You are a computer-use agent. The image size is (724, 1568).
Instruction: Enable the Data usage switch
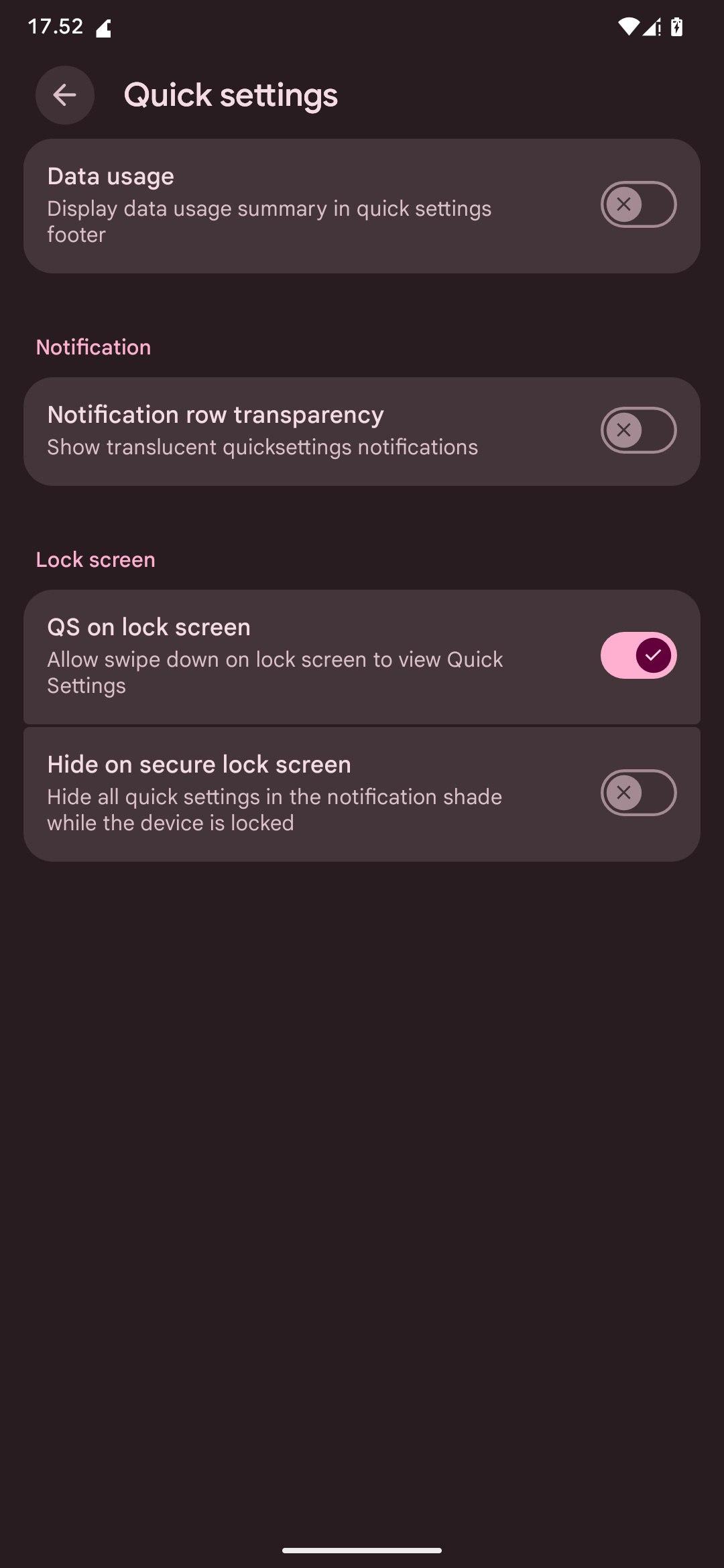638,204
